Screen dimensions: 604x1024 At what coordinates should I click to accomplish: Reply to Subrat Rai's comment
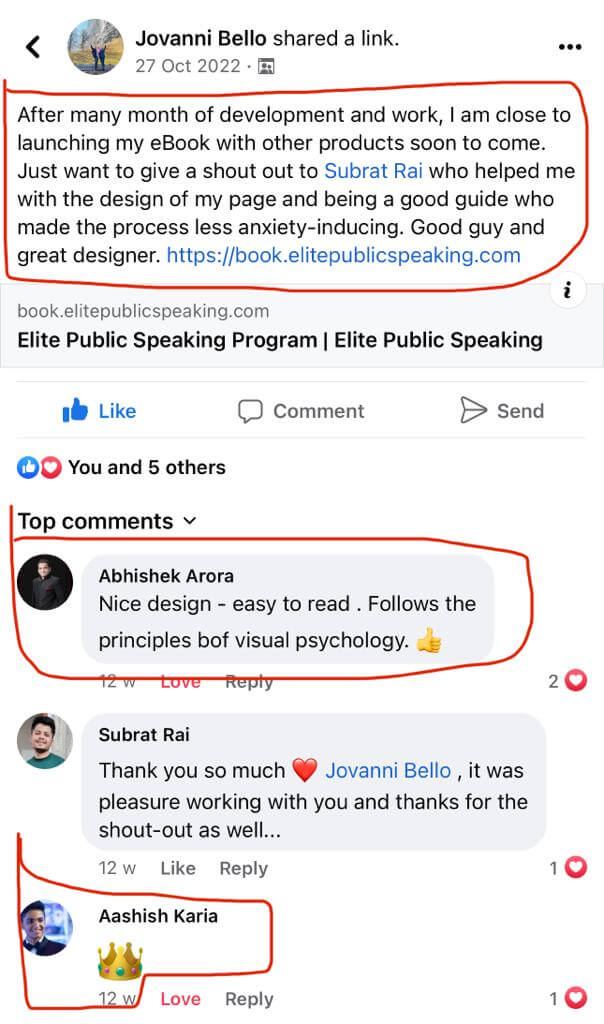[244, 868]
